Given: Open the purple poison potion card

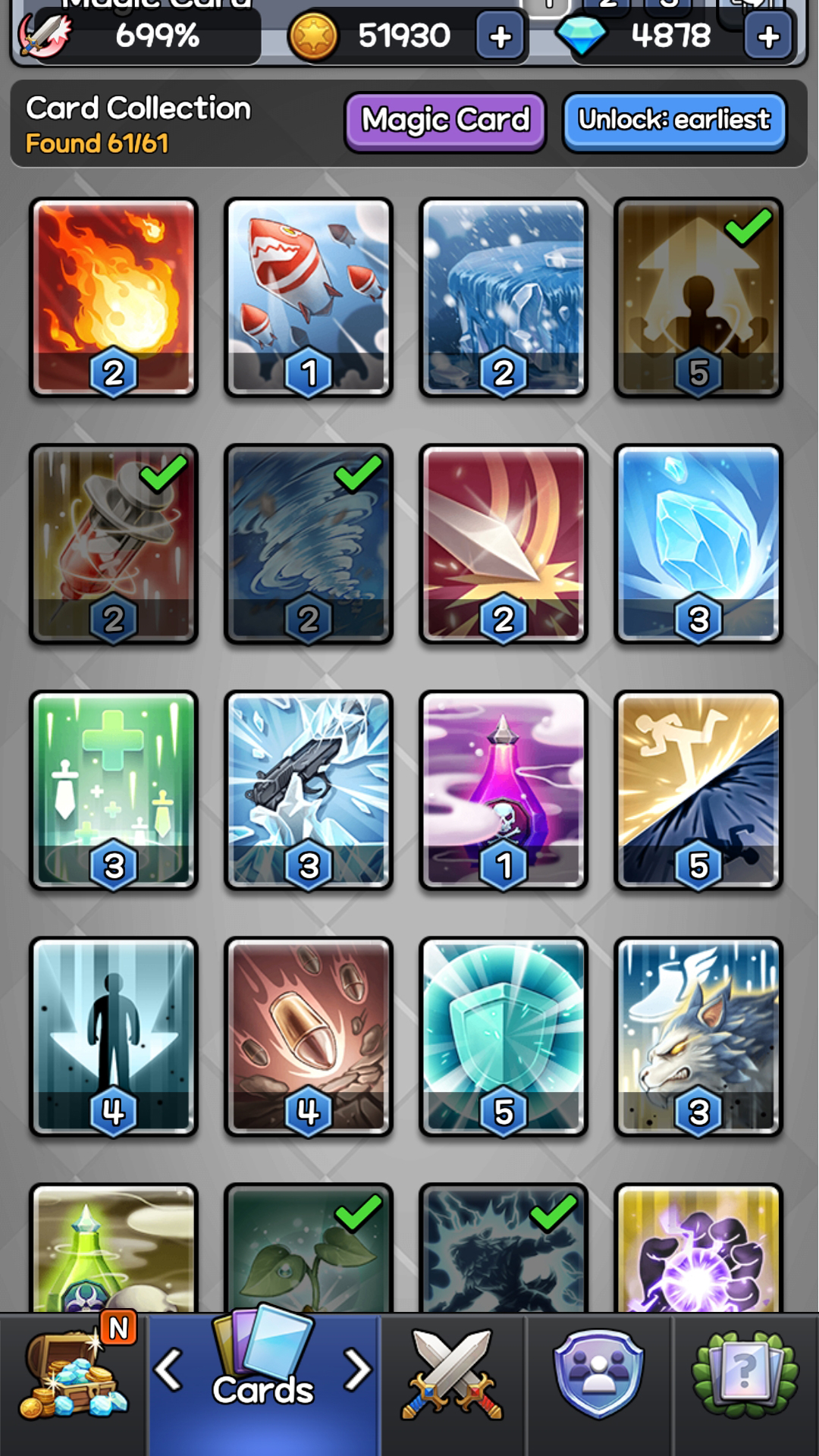Looking at the screenshot, I should click(504, 790).
